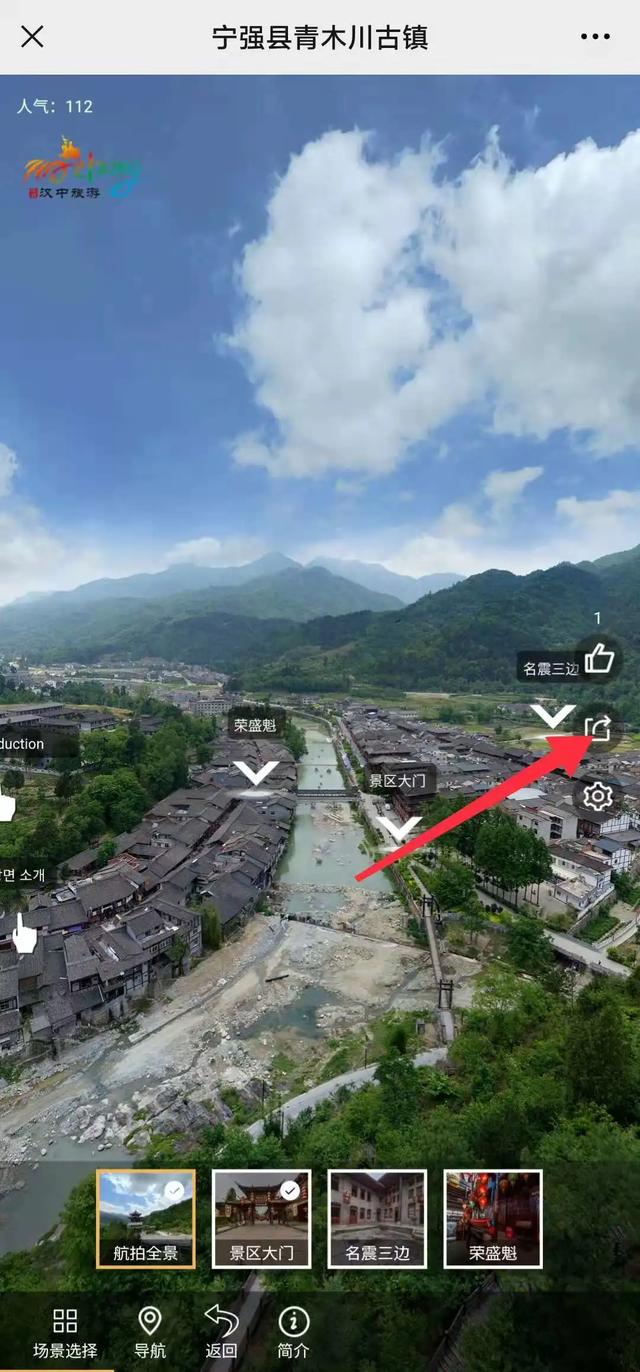
Task: Like this panorama with thumbs-up
Action: (x=598, y=658)
